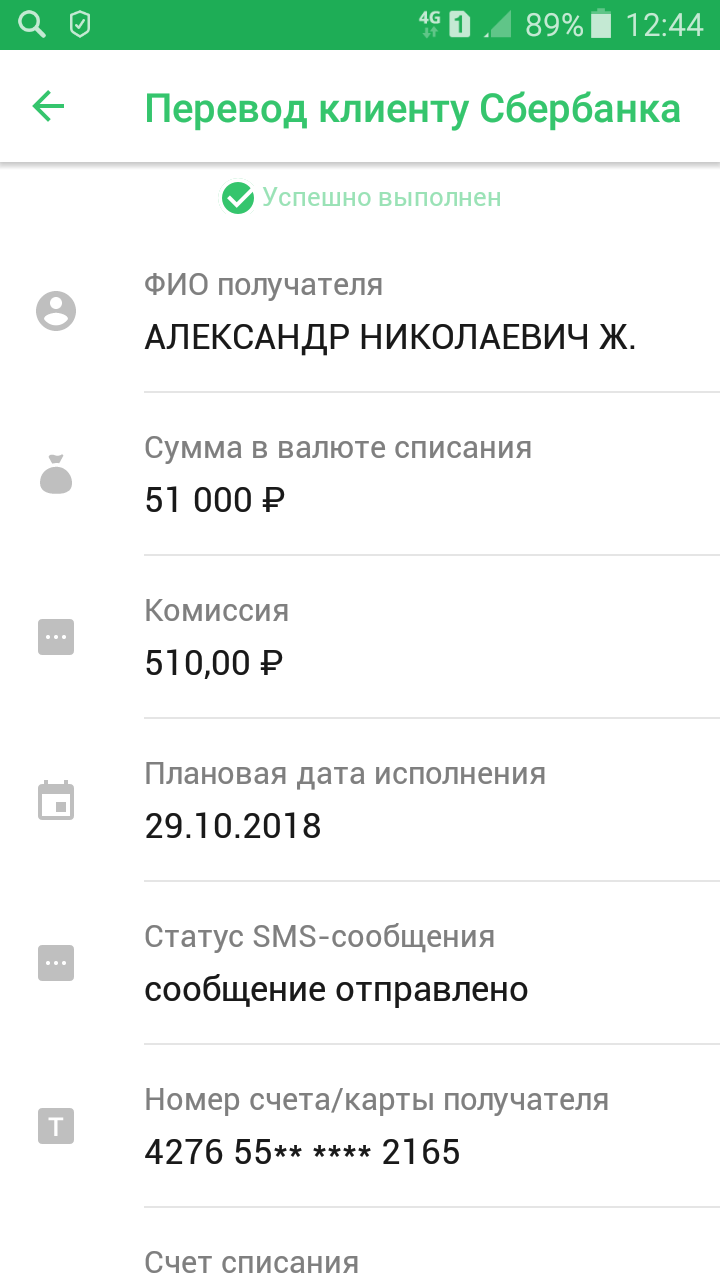
Task: Go back using the green arrow
Action: point(48,106)
